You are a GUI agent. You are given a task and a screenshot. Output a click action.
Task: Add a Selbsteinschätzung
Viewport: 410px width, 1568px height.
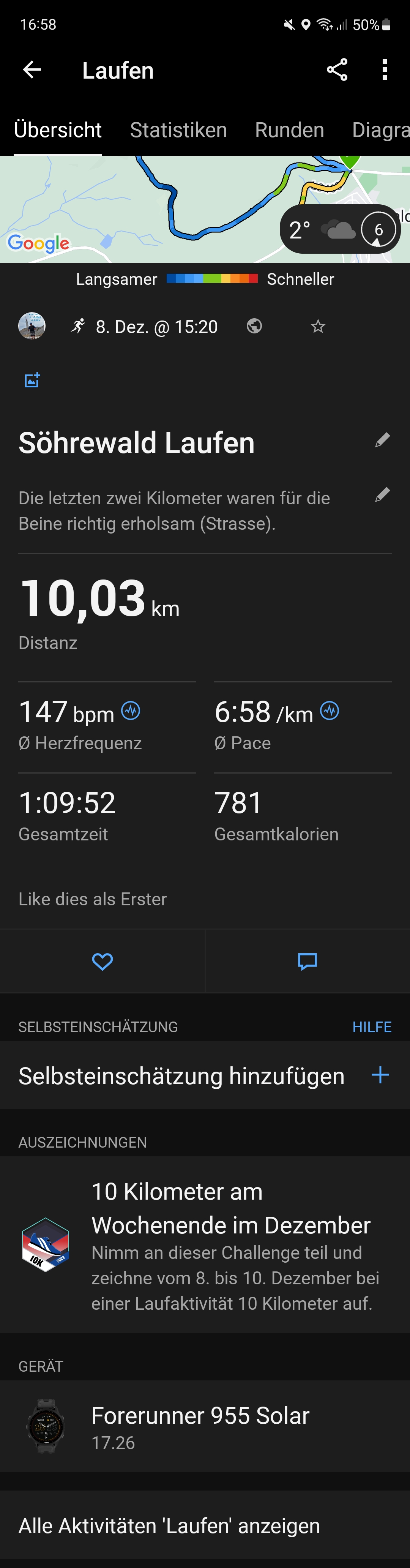click(x=380, y=1075)
